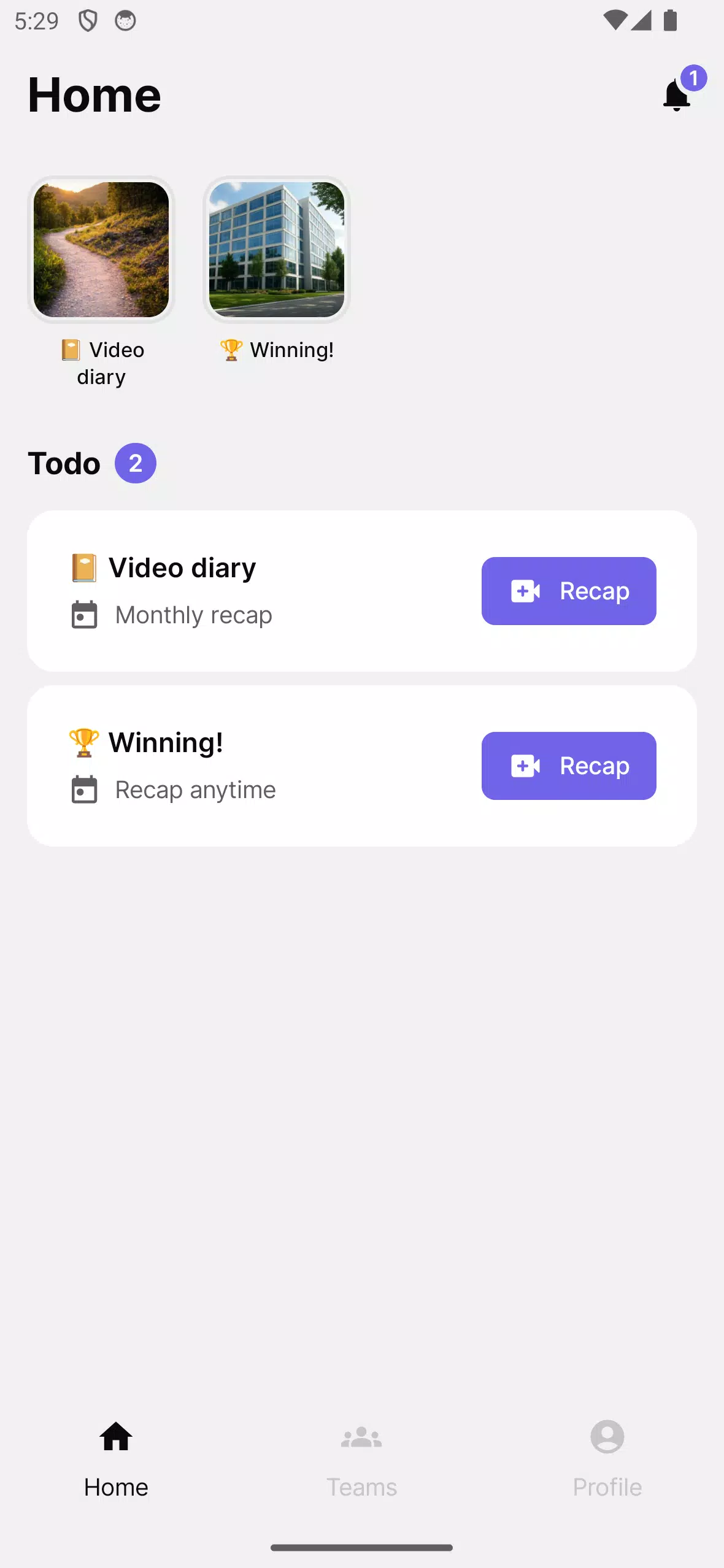Select the Home tab
724x1568 pixels.
(x=116, y=1459)
